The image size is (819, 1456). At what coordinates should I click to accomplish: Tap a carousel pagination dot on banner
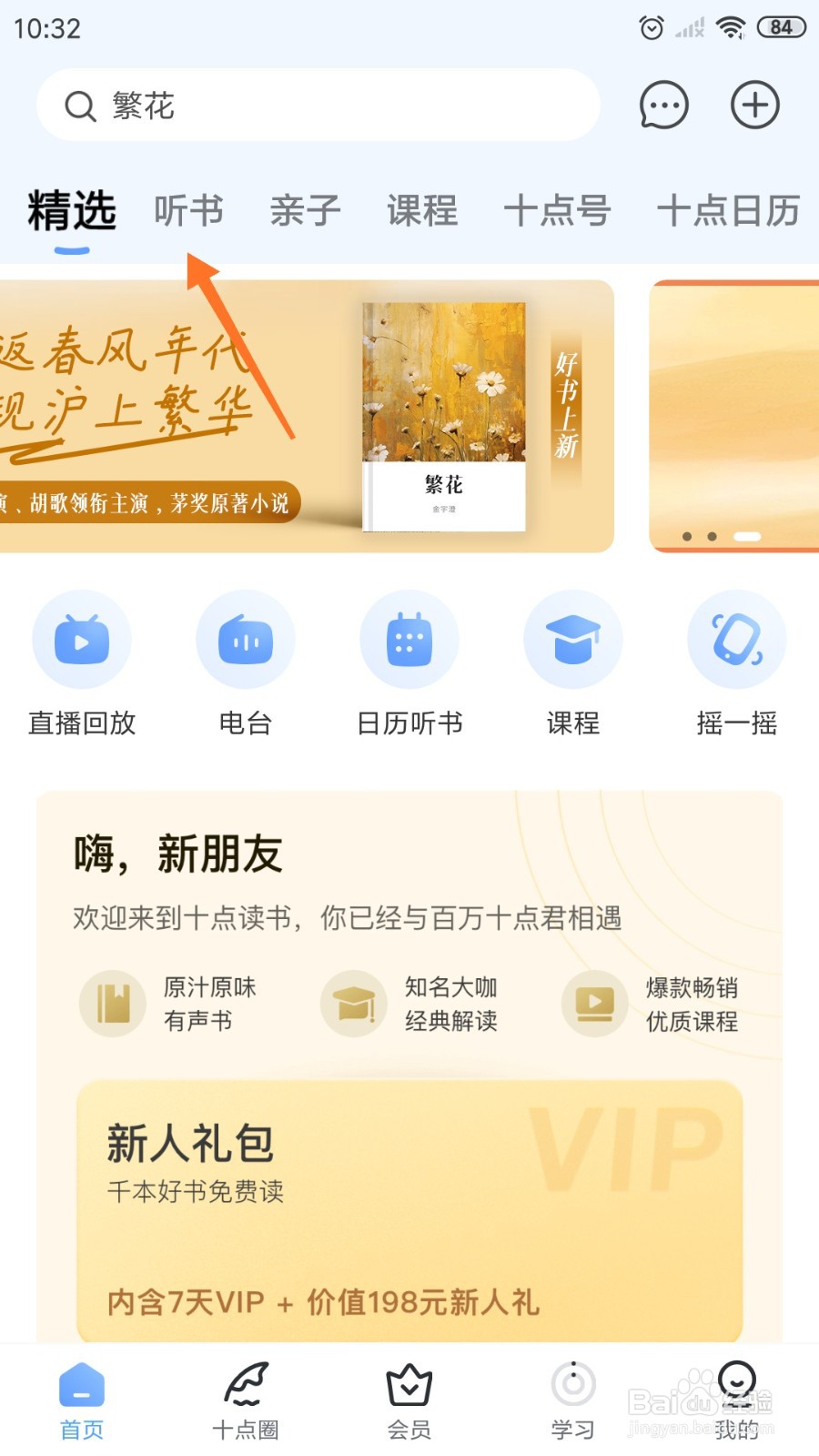pyautogui.click(x=714, y=537)
